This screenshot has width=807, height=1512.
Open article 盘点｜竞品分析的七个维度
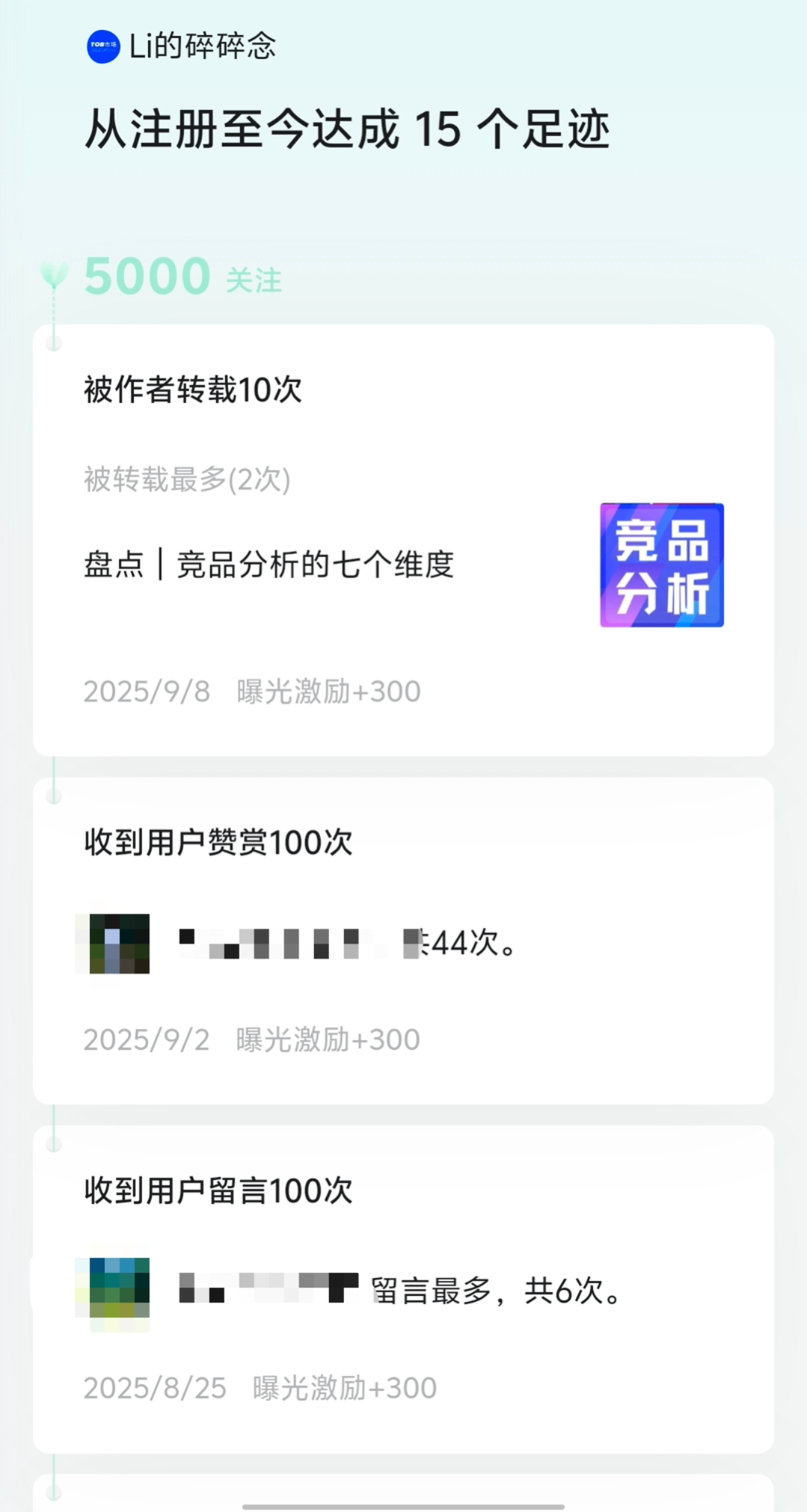pos(269,565)
